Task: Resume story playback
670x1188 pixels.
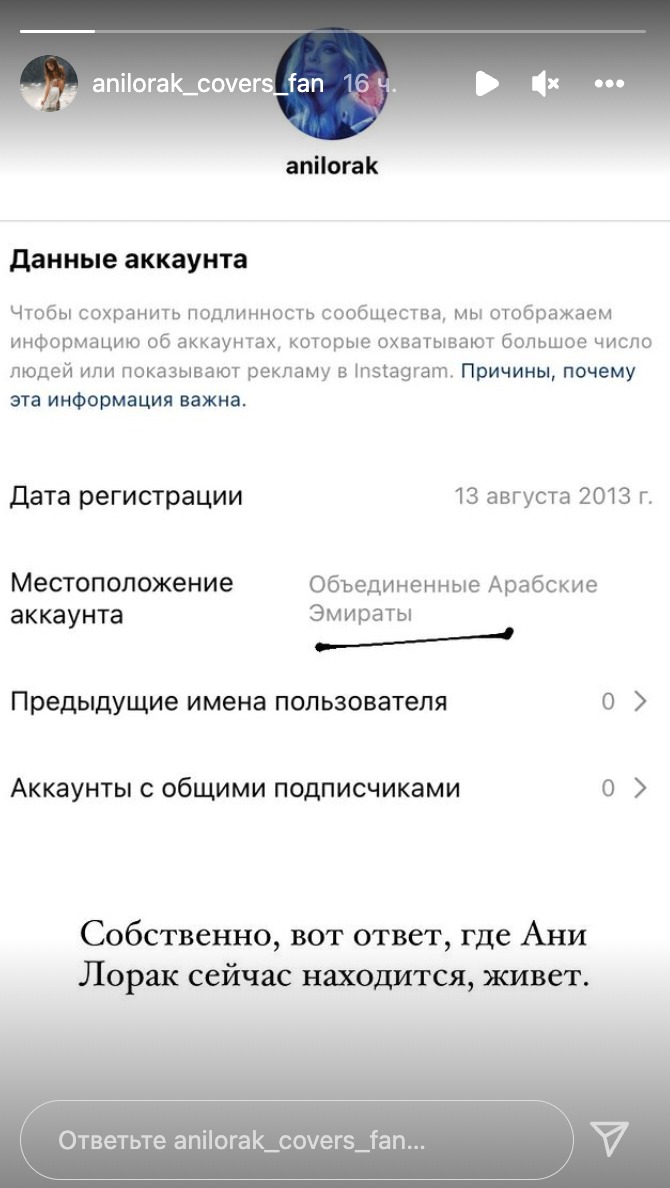Action: 487,84
